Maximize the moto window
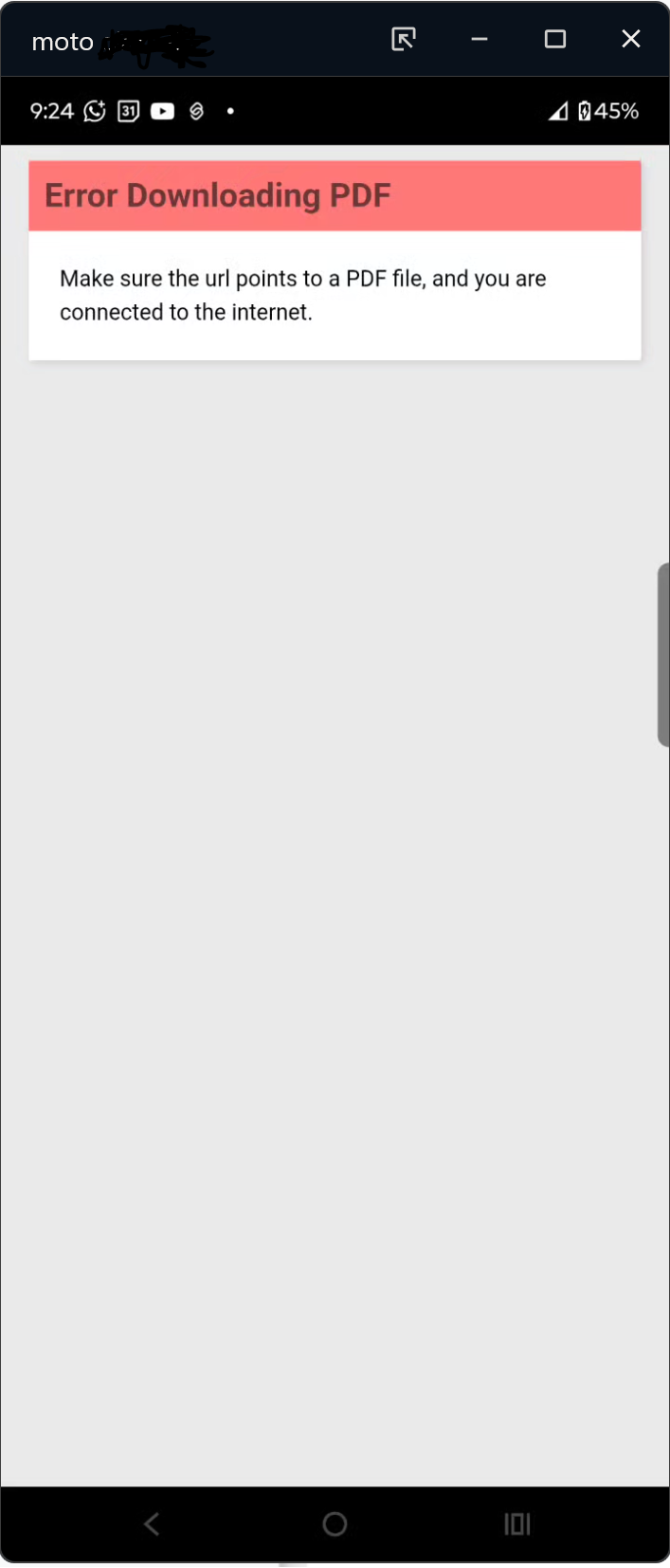 pos(555,39)
